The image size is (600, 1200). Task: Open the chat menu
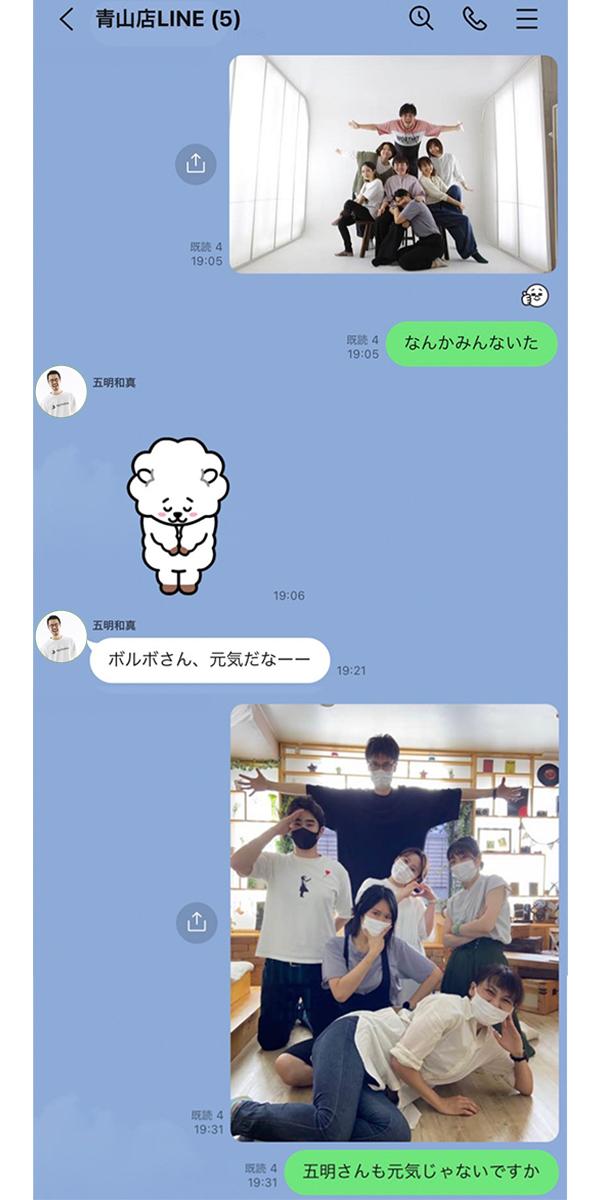527,18
